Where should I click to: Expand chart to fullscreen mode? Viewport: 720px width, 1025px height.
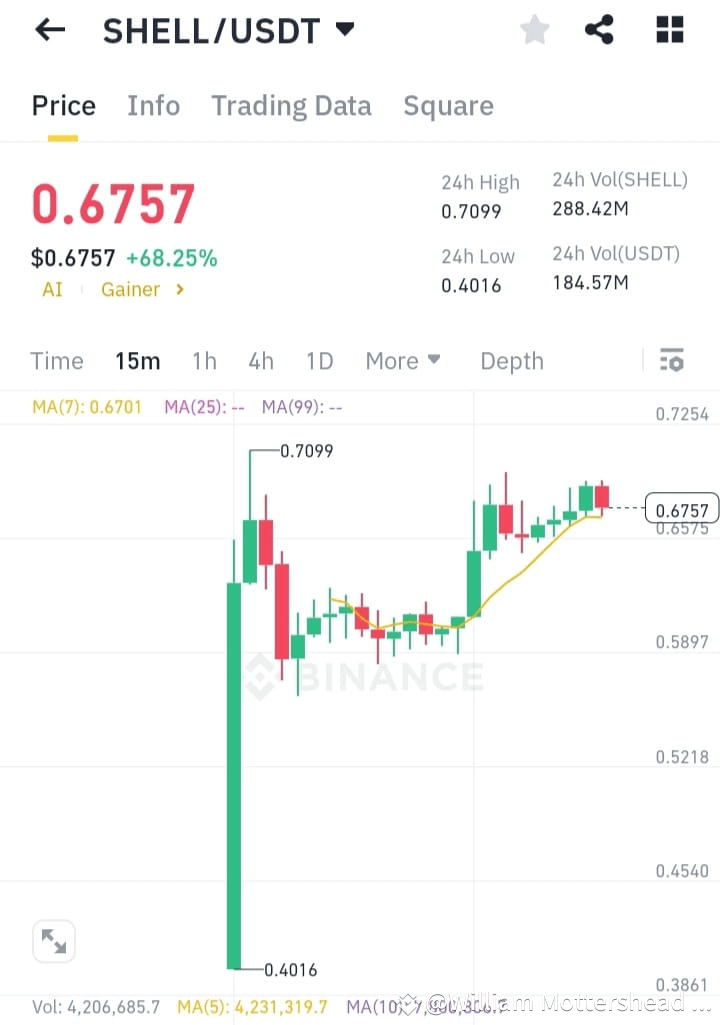coord(54,940)
